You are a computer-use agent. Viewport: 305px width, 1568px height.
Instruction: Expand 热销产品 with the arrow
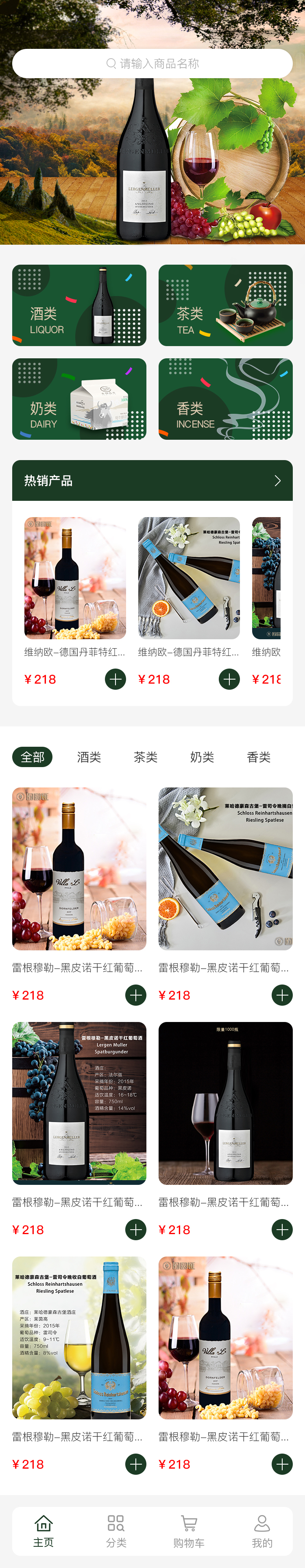pos(277,480)
